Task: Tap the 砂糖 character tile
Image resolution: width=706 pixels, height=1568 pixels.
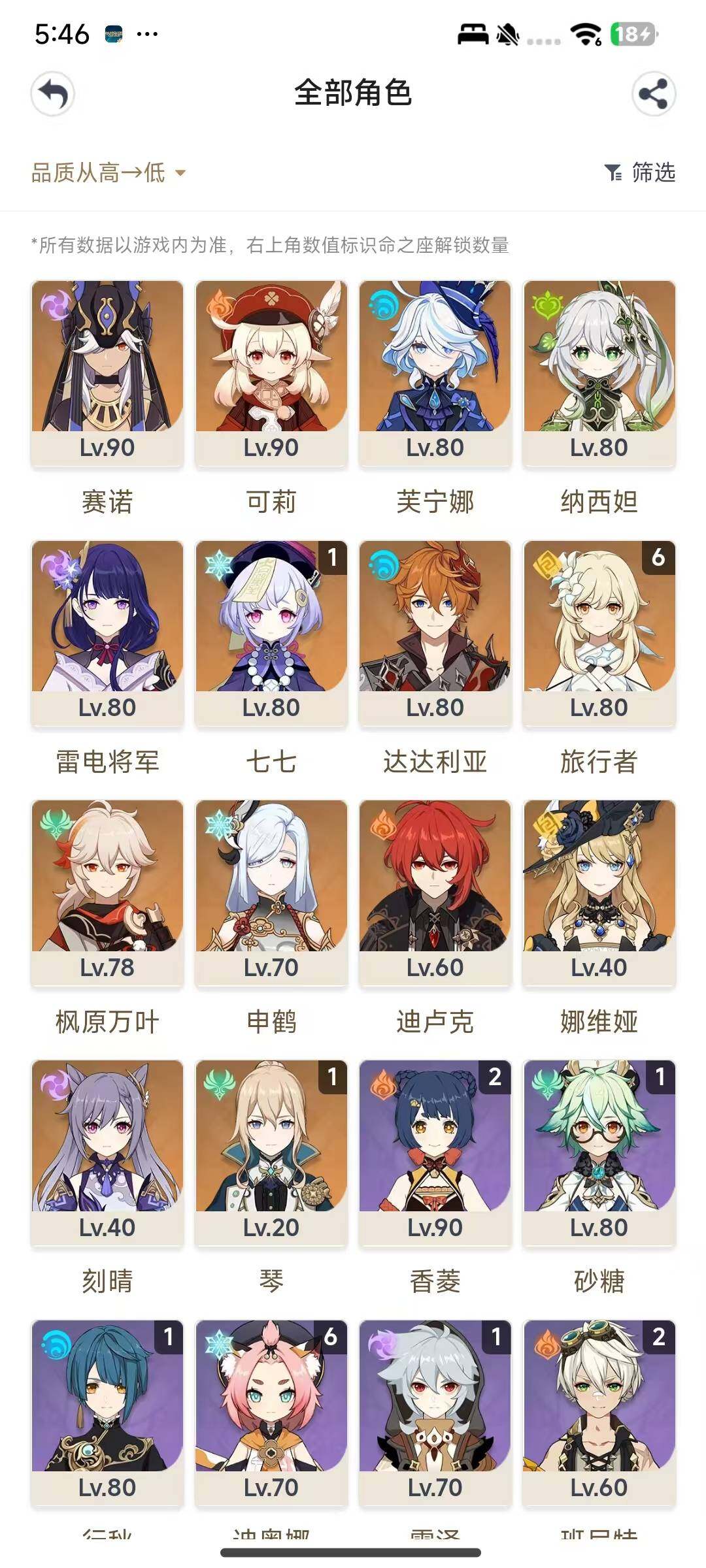Action: click(x=599, y=1152)
